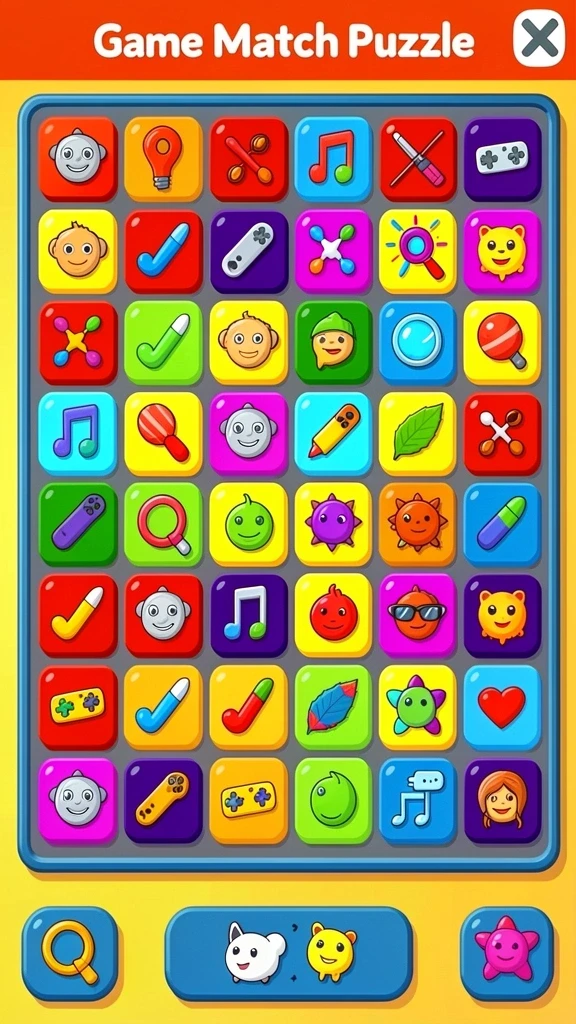The width and height of the screenshot is (576, 1024).
Task: Pick the yellow cat on magenta tile
Action: coord(502,251)
